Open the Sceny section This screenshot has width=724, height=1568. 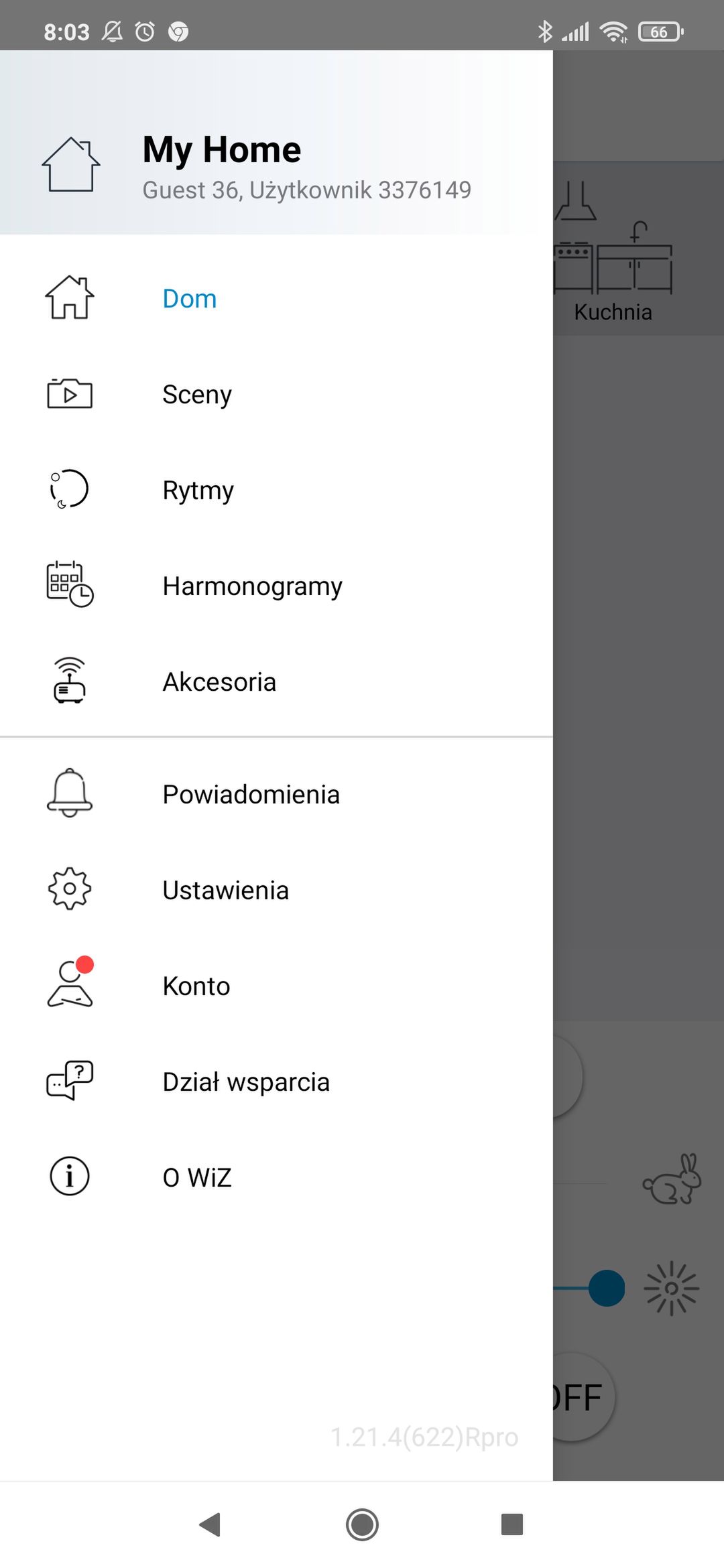click(x=276, y=394)
